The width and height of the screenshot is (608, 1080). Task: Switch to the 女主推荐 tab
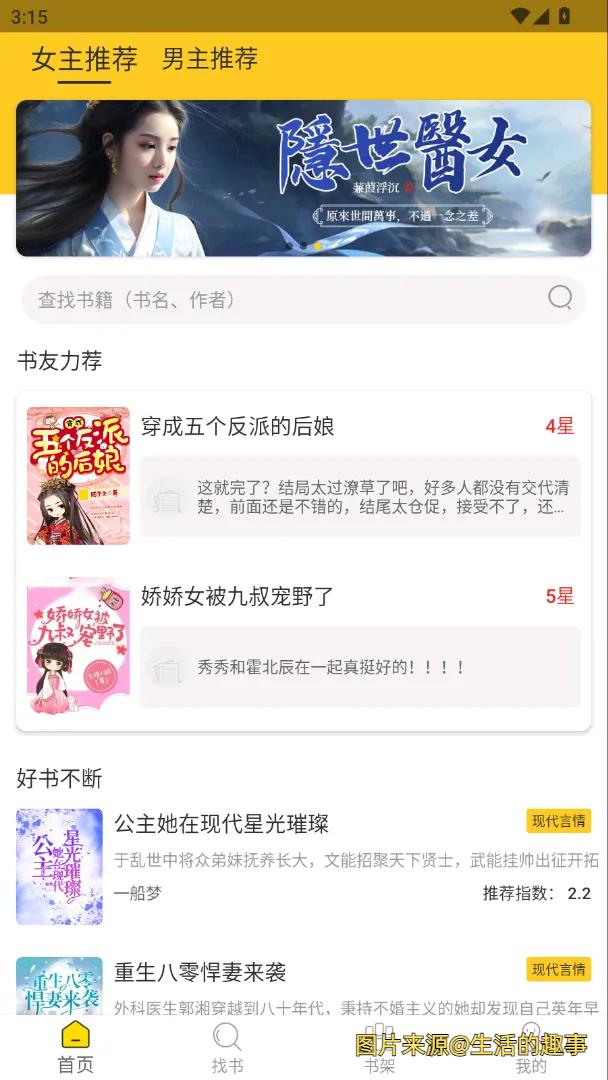[84, 59]
